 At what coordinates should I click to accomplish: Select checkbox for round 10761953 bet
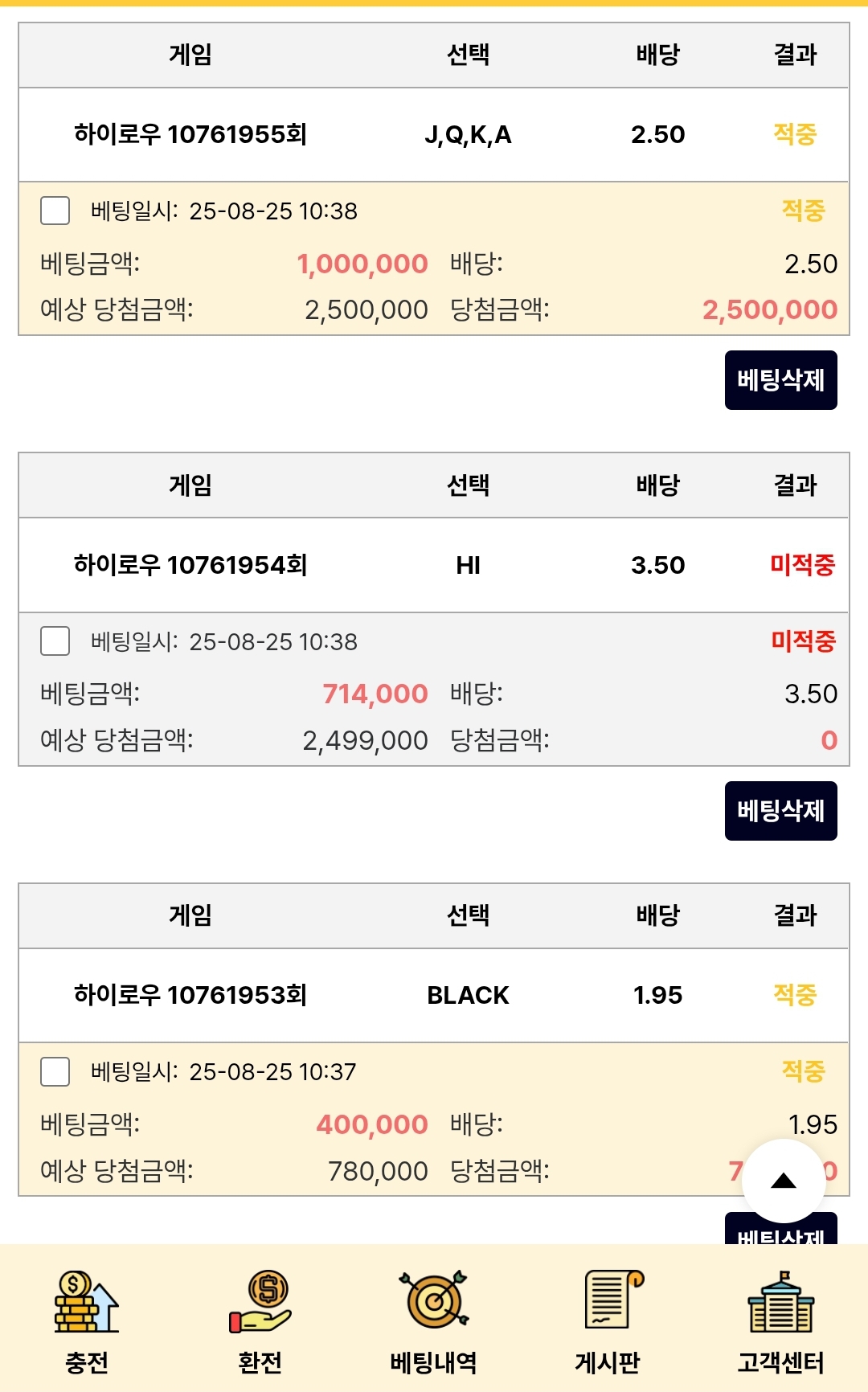(x=55, y=1071)
